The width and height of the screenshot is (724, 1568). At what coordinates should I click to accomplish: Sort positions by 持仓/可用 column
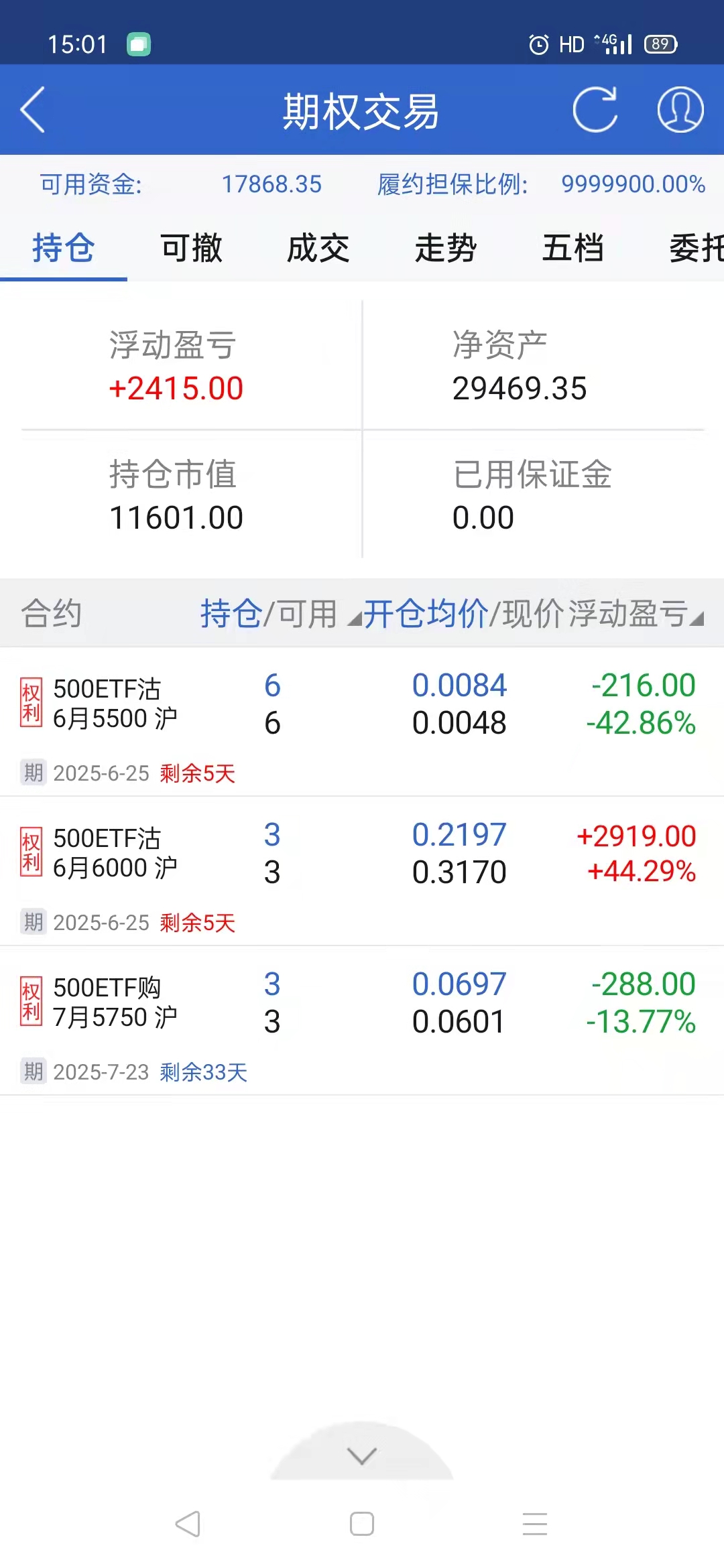268,614
